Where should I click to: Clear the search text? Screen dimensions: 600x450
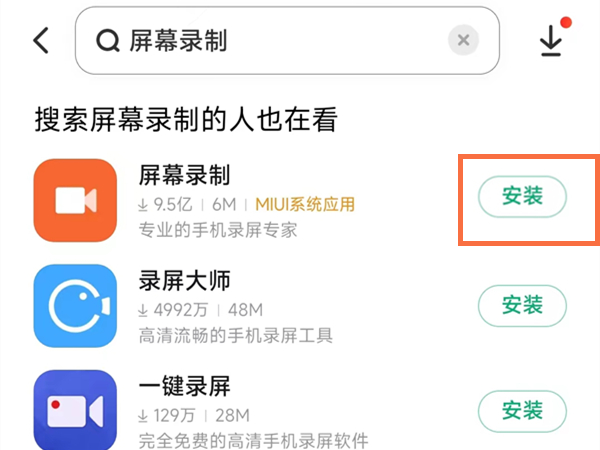[462, 40]
